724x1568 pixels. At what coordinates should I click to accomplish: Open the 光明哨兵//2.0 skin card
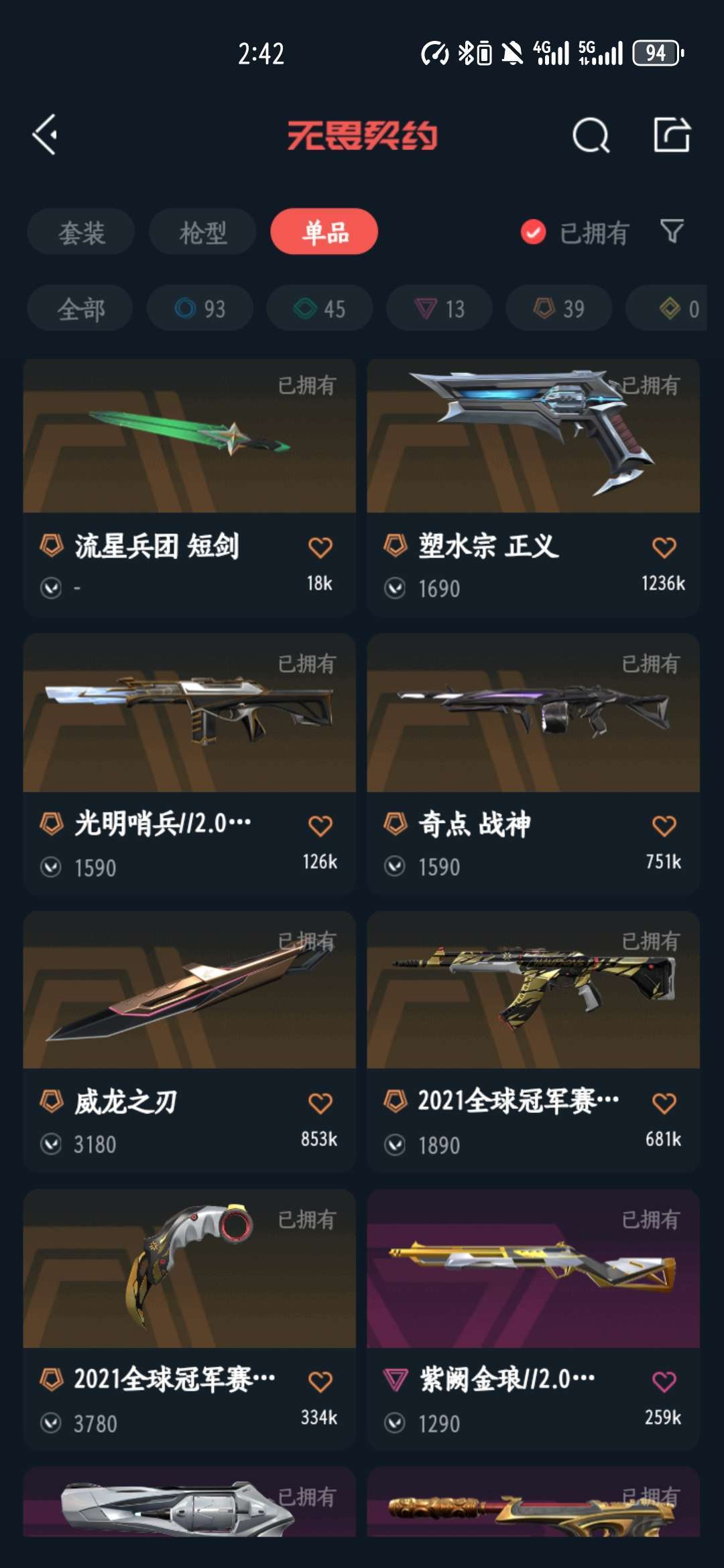[190, 764]
